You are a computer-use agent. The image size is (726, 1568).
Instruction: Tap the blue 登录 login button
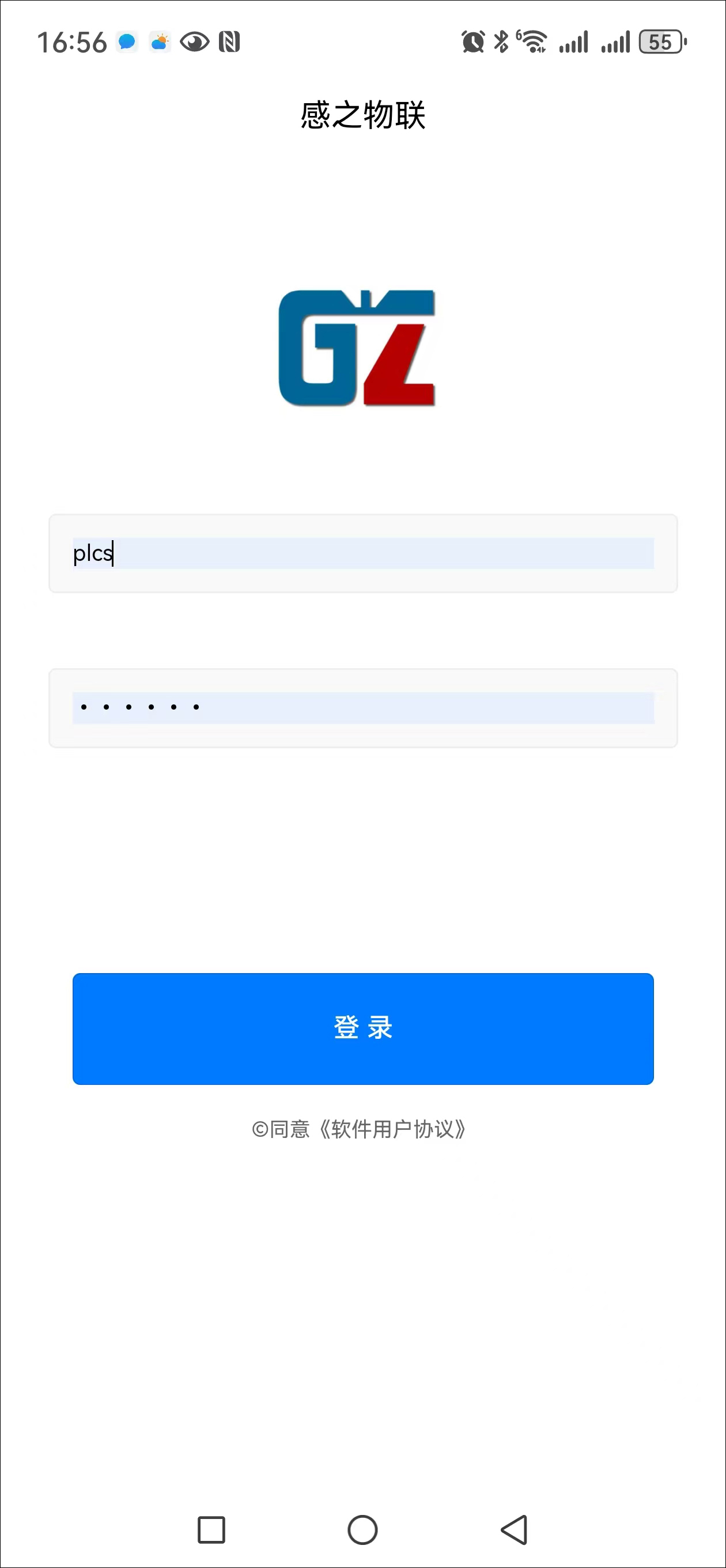(362, 1028)
